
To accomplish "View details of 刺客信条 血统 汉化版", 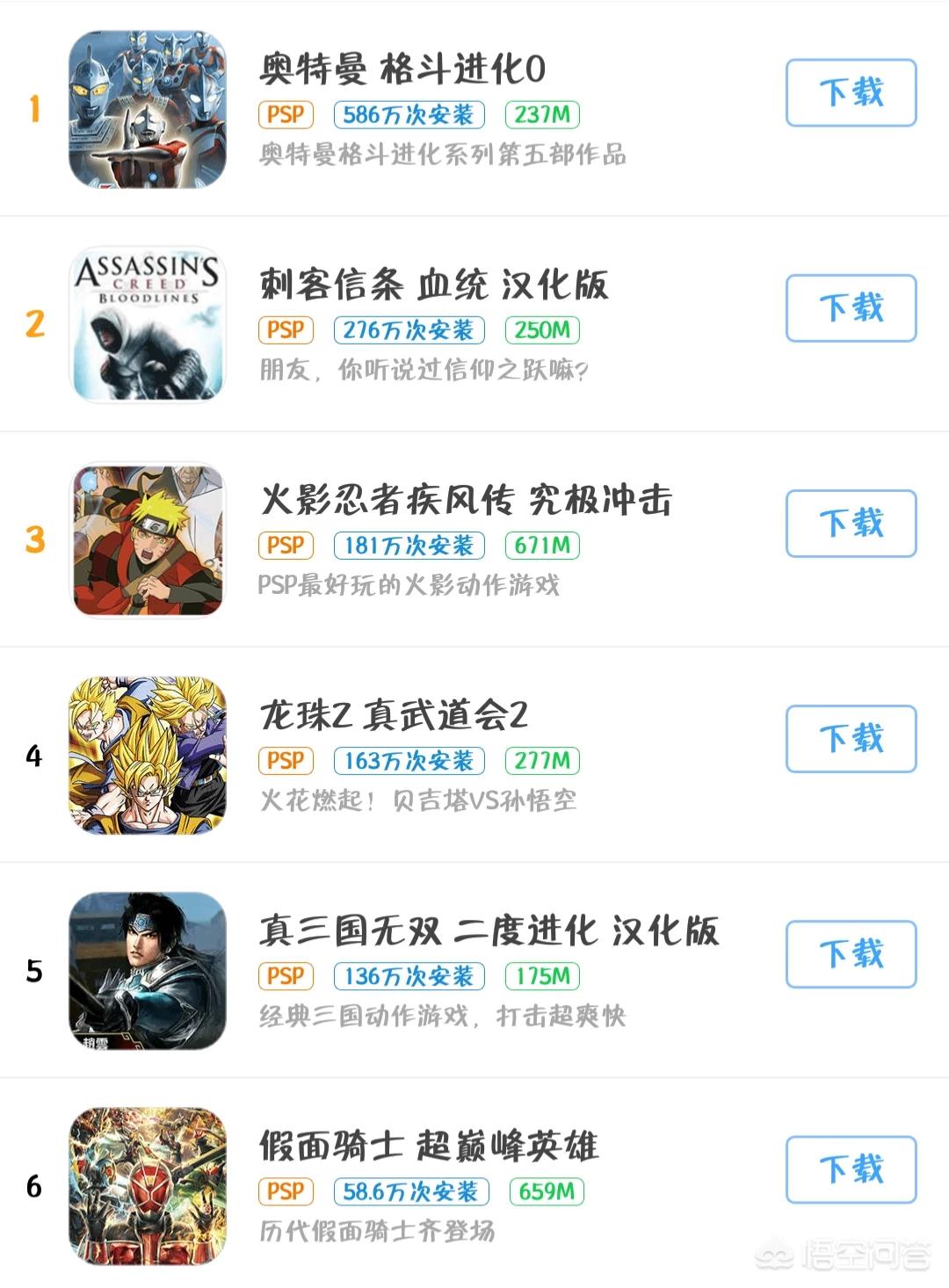I will pyautogui.click(x=433, y=285).
